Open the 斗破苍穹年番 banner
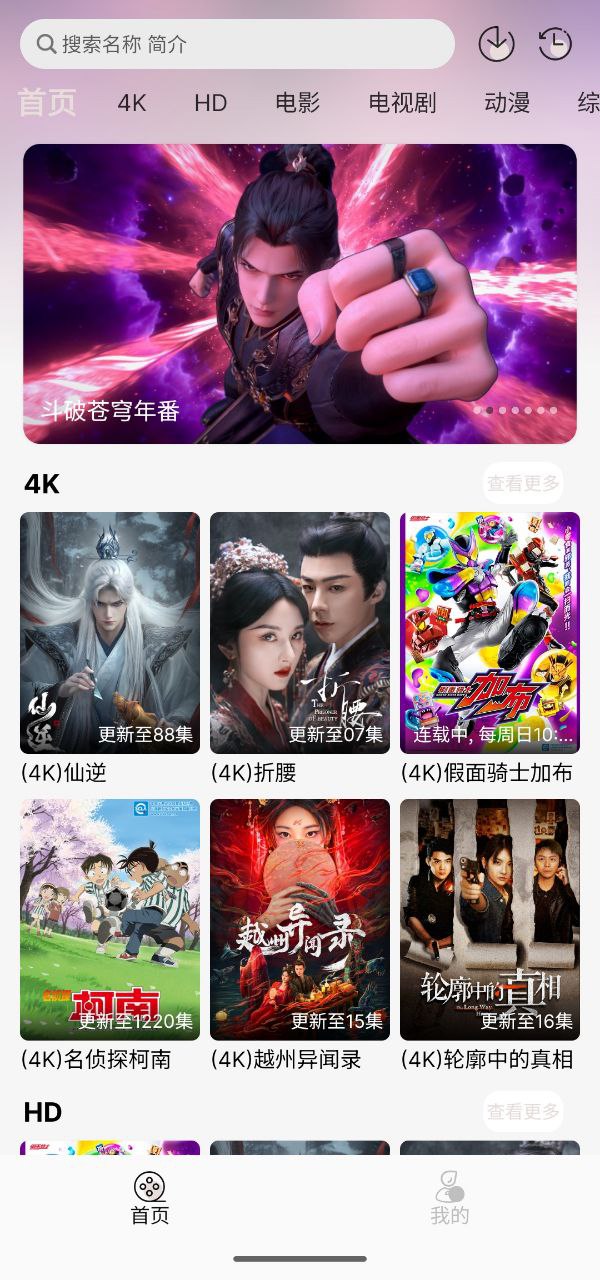 coord(300,293)
